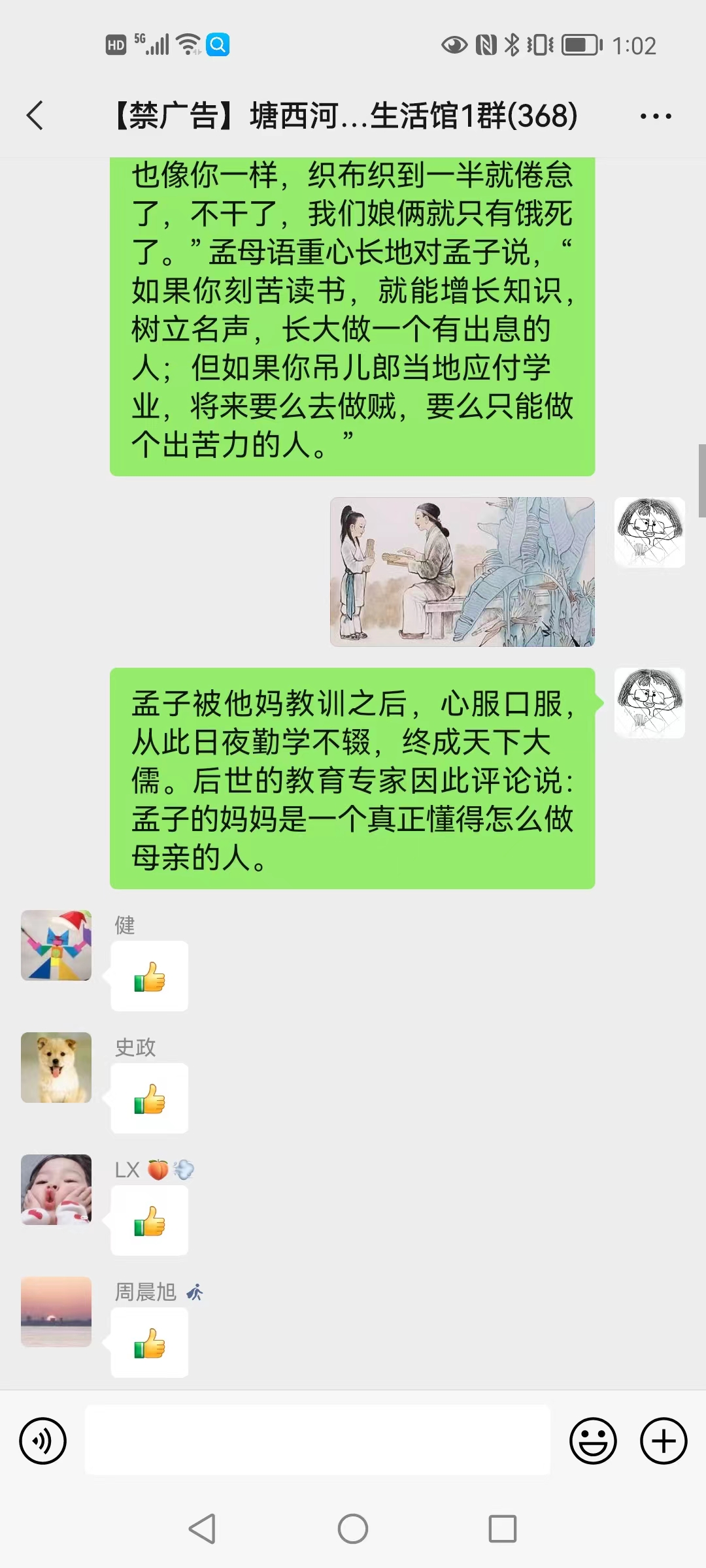Viewport: 706px width, 1568px height.
Task: Open the group chat's three-dot menu
Action: tap(655, 116)
